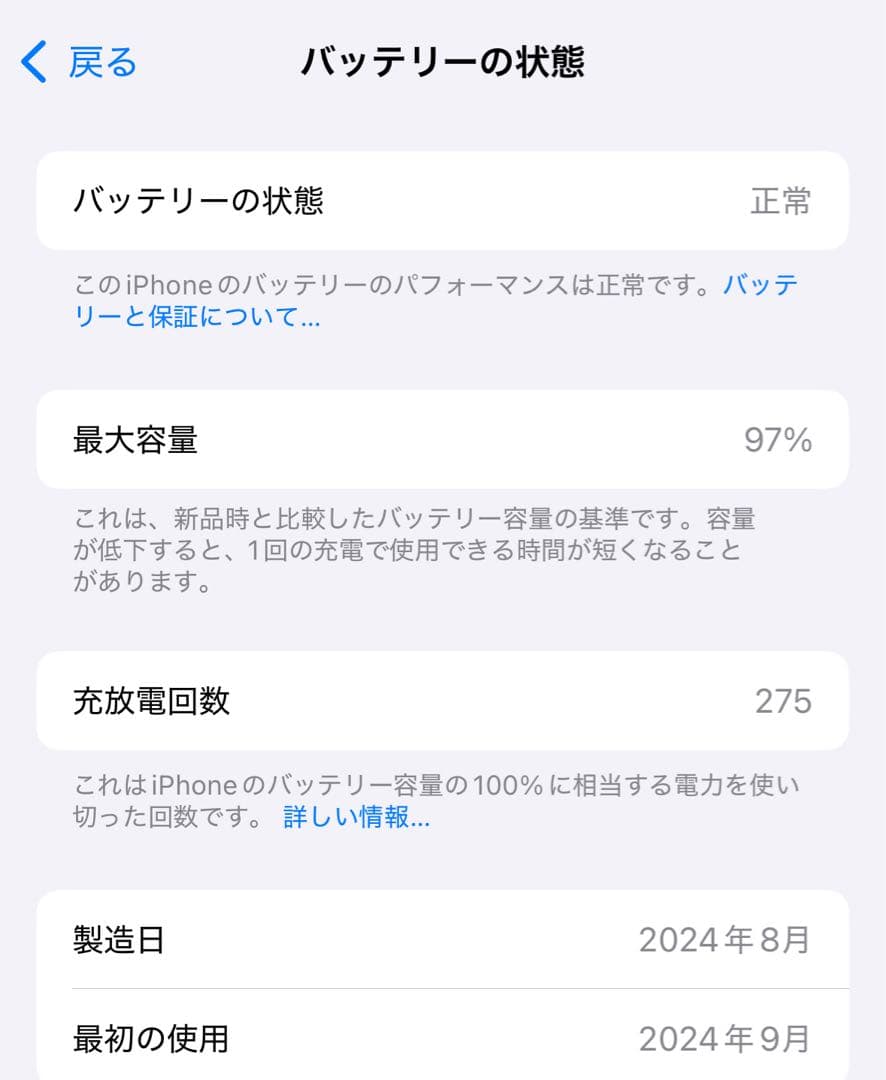Tap the バッテリーの状態 page title

click(443, 62)
